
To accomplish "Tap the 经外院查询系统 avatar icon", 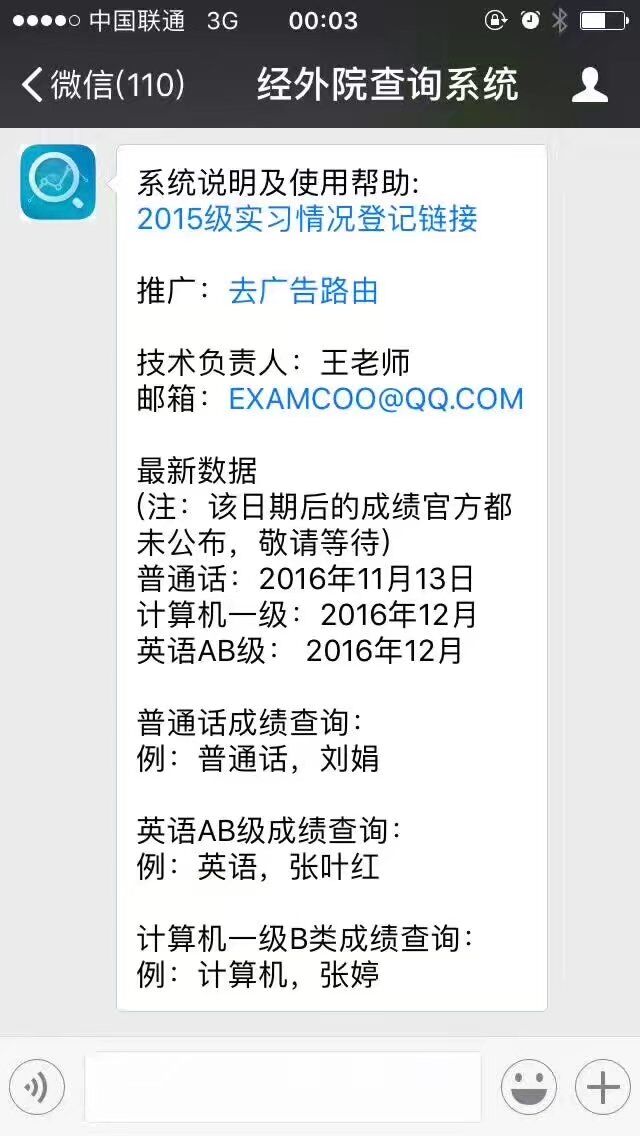I will coord(58,182).
